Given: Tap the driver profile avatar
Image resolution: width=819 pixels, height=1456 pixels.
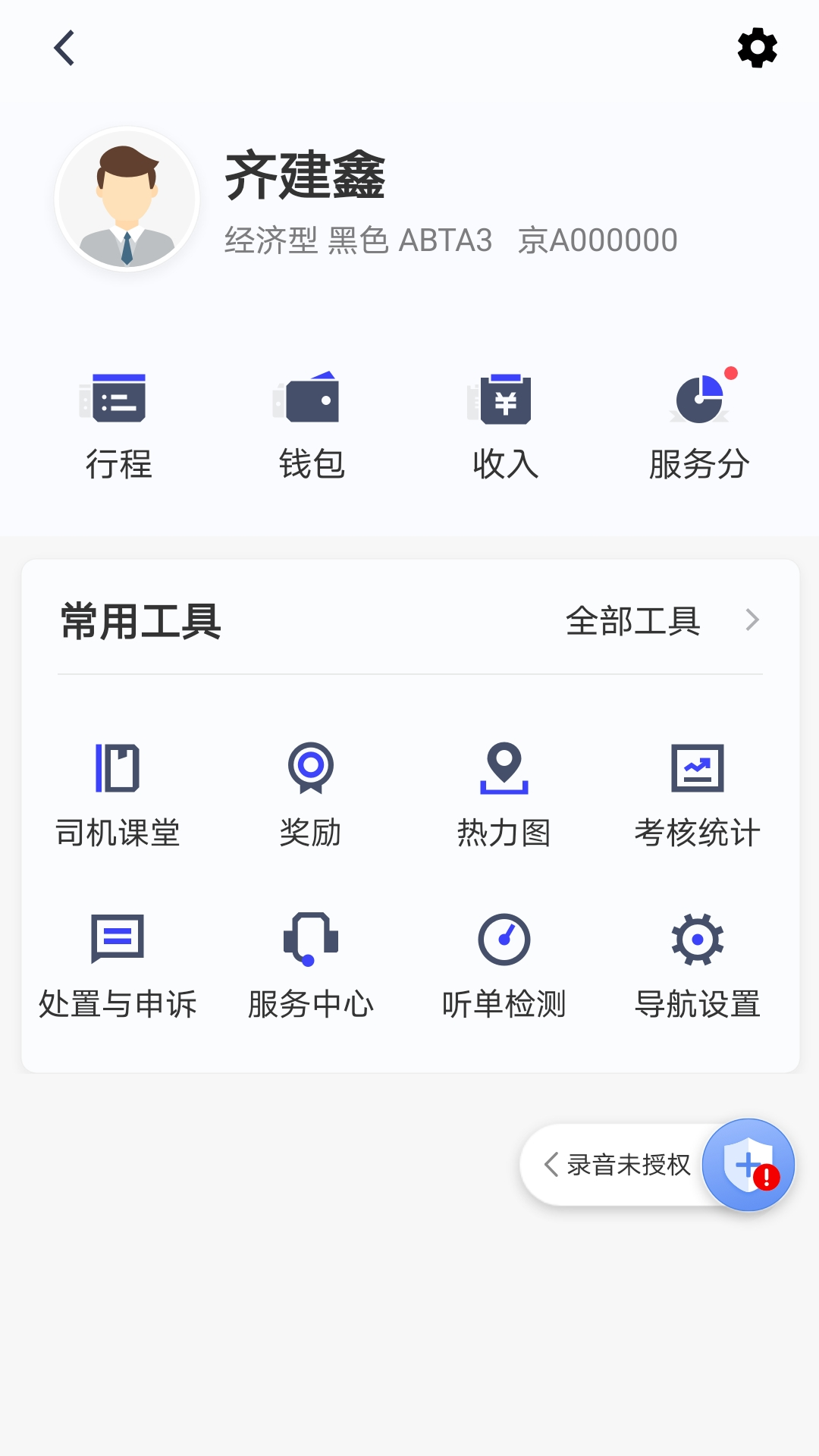Looking at the screenshot, I should coord(127,199).
